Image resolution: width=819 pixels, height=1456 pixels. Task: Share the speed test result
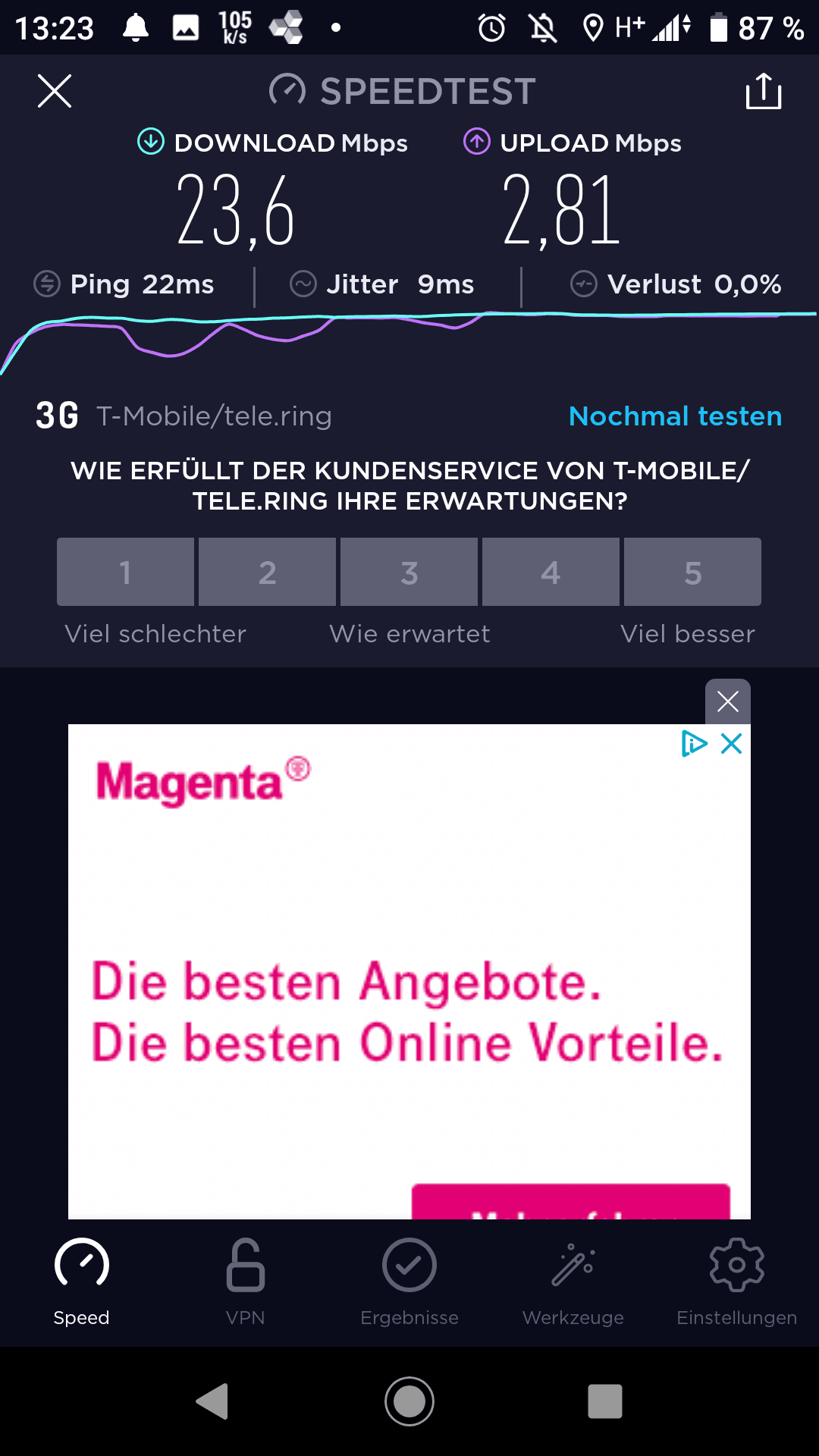(763, 91)
